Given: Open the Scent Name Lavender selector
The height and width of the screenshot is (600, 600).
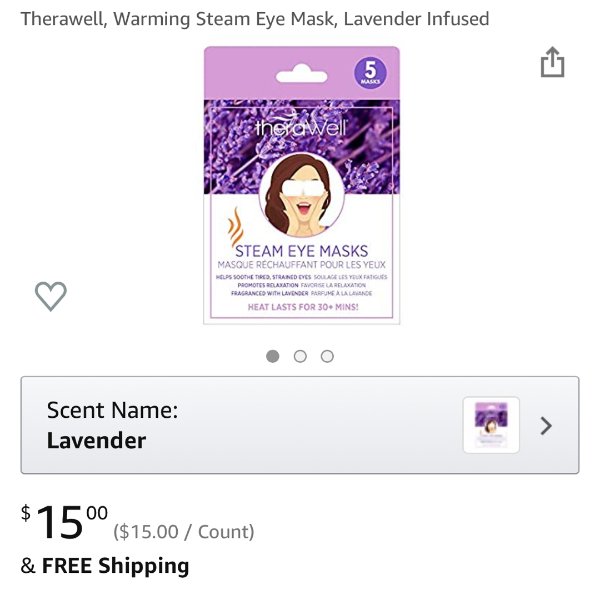Looking at the screenshot, I should tap(300, 425).
